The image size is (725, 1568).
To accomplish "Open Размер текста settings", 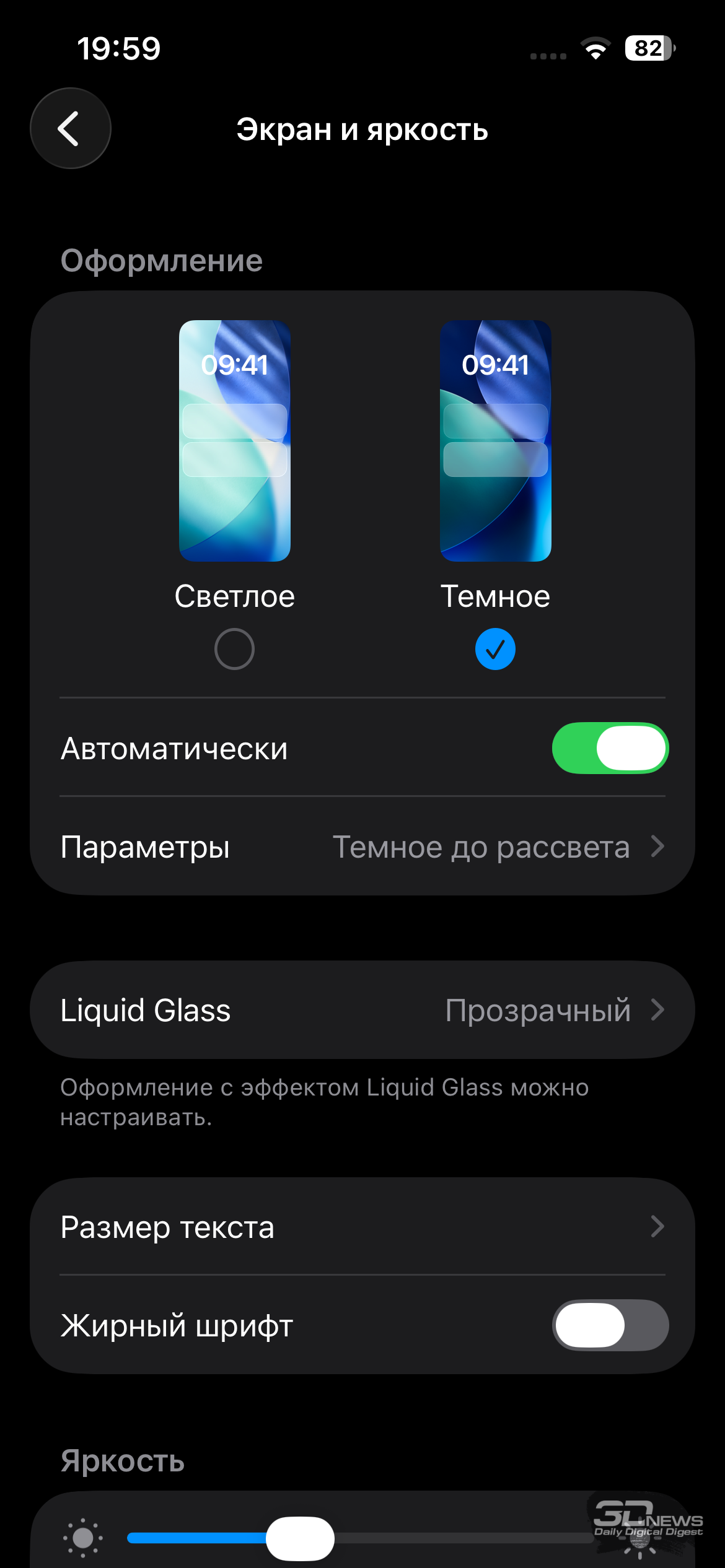I will (362, 1227).
